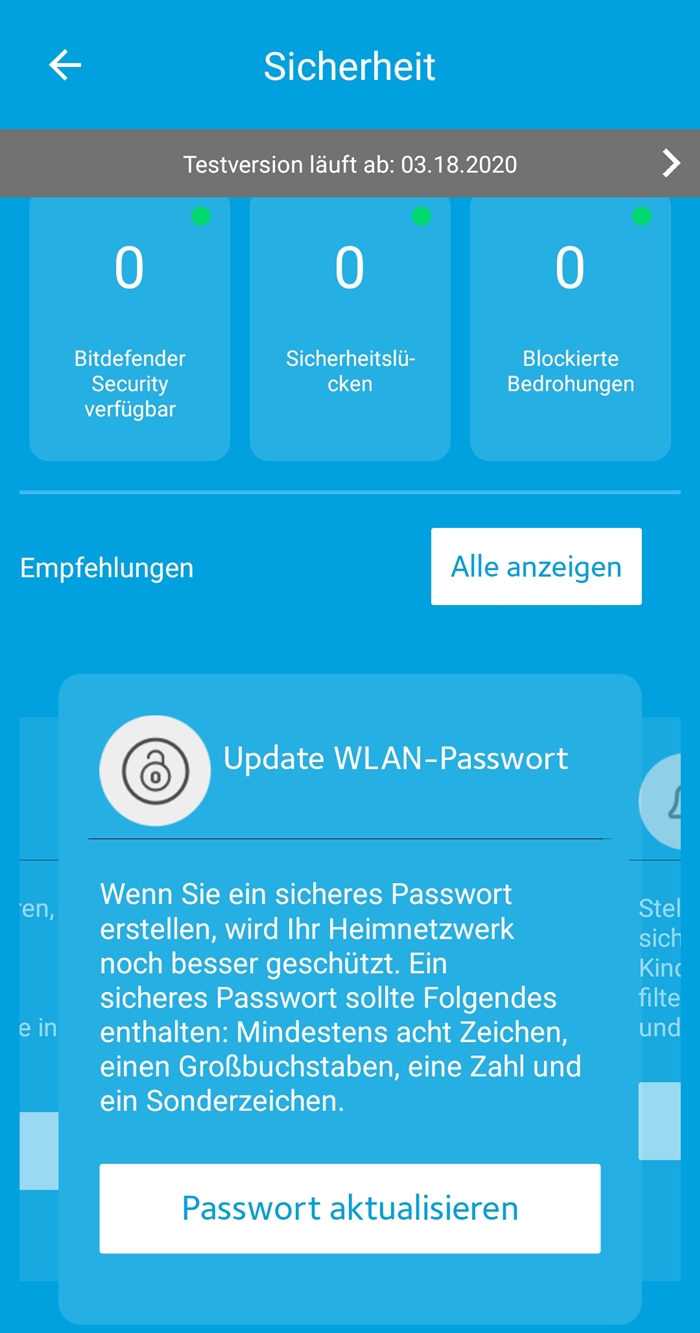Go back from Sicherheit screen
The width and height of the screenshot is (700, 1333).
(x=65, y=66)
